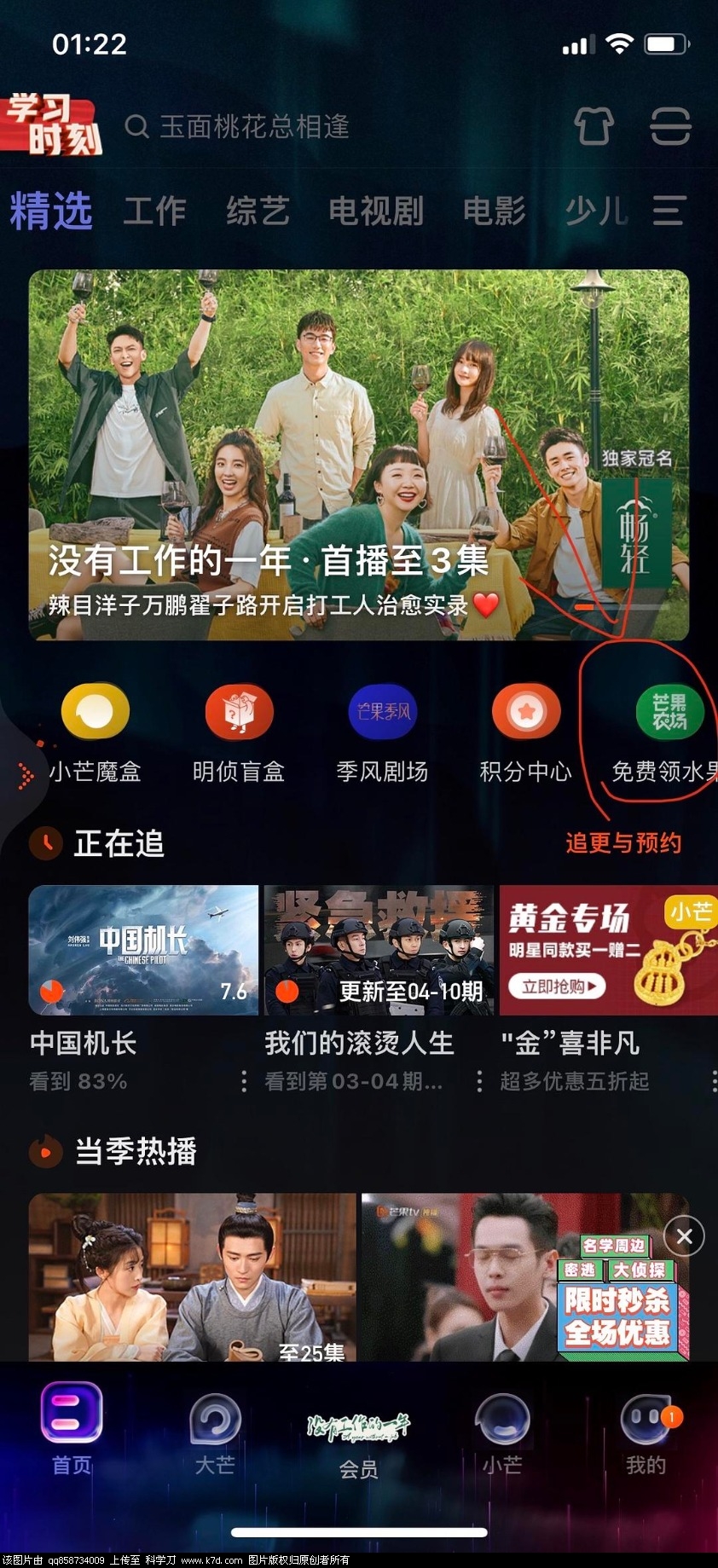The height and width of the screenshot is (1568, 718).
Task: Switch to the 电视剧 tab
Action: pos(376,211)
